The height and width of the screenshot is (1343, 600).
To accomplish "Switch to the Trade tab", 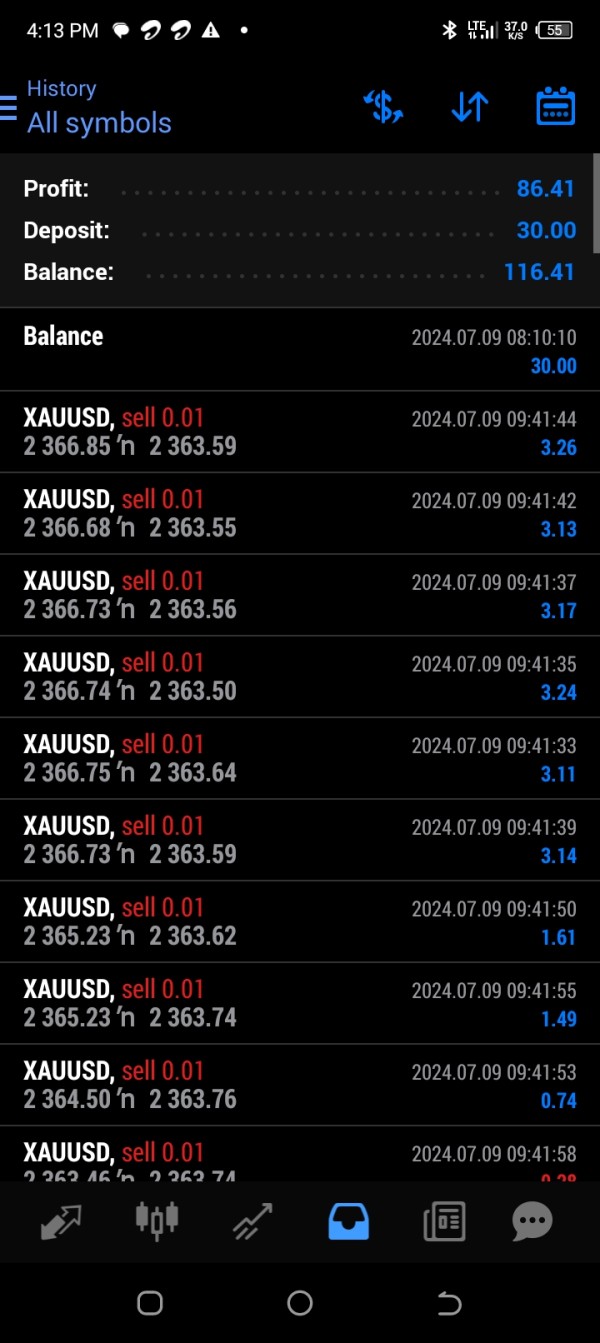I will click(x=252, y=1221).
